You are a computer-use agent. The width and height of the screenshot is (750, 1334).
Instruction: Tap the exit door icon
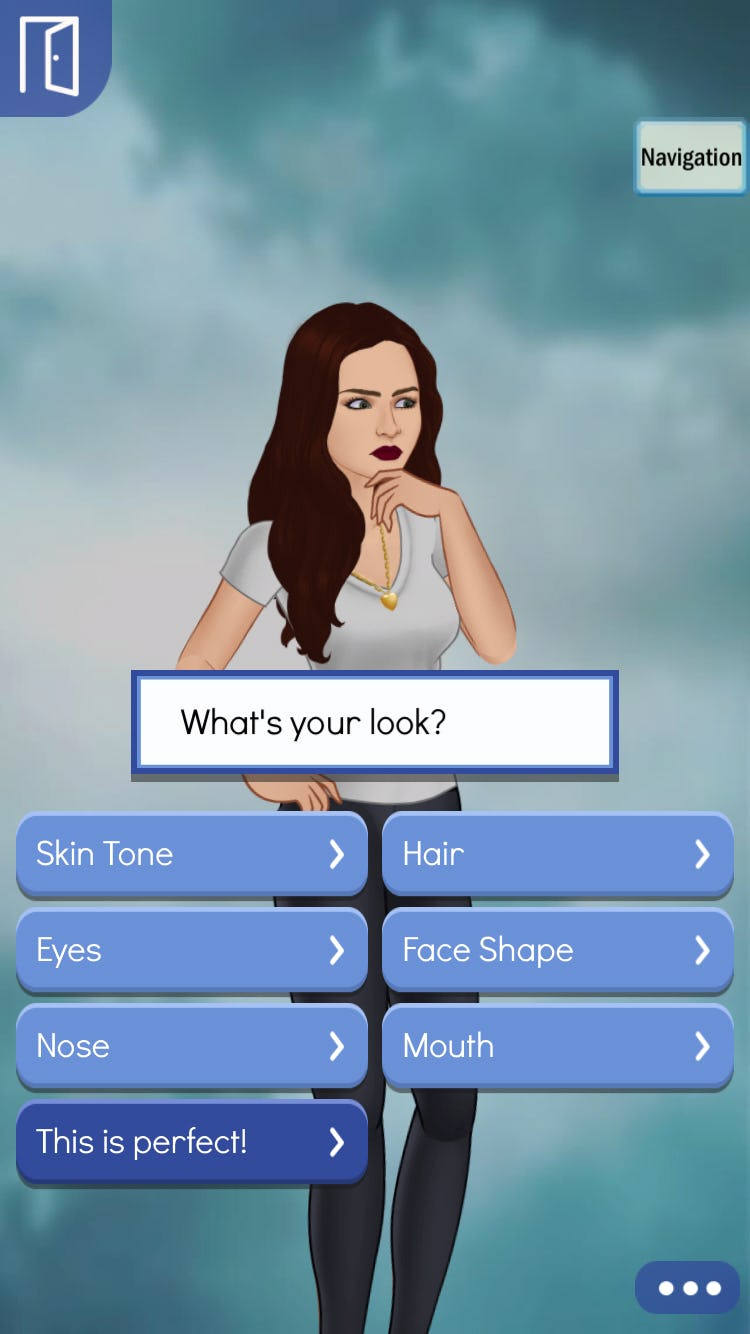49,55
